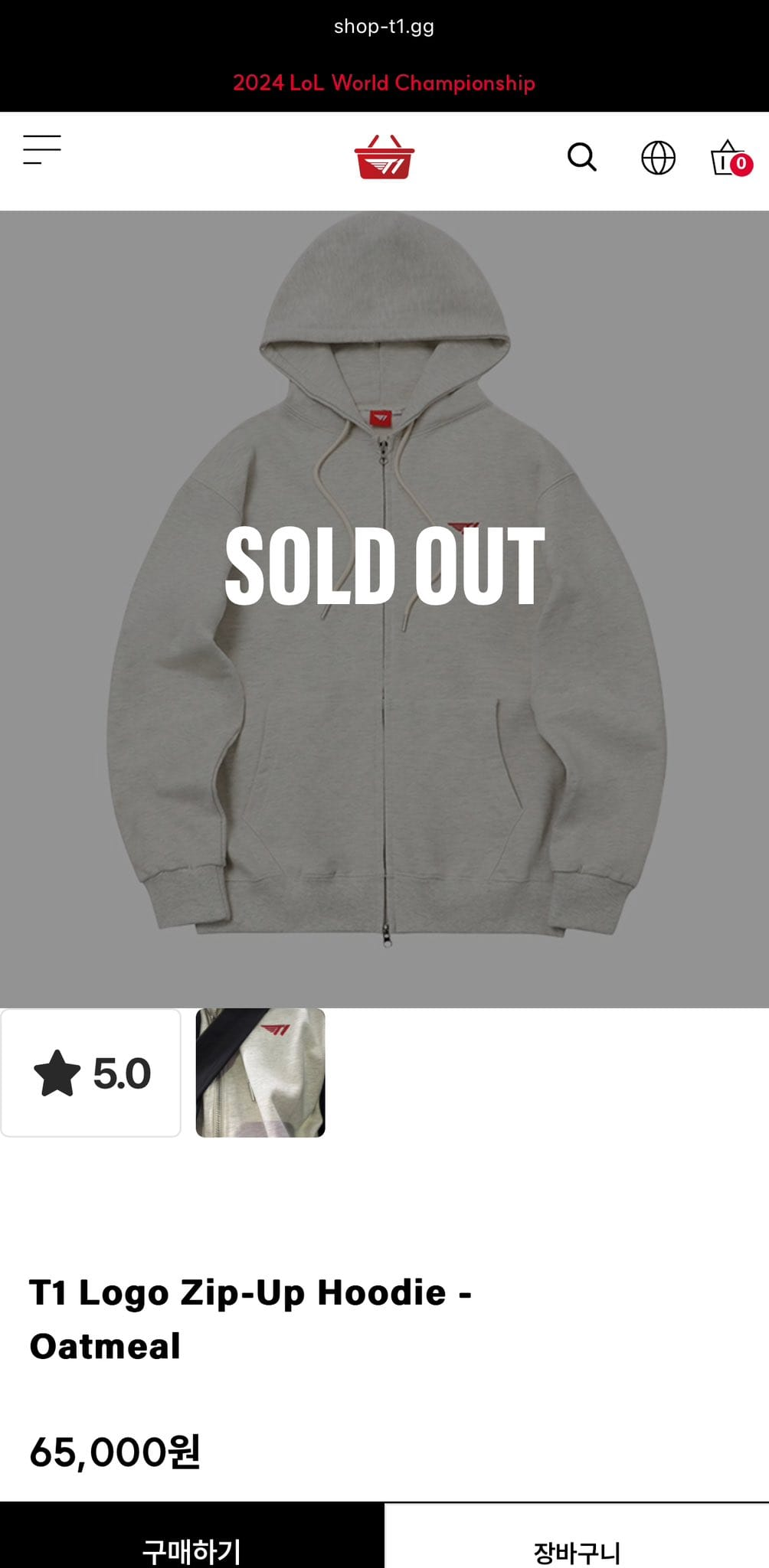Screen dimensions: 769x1568
Task: Open the hamburger menu
Action: coord(42,150)
